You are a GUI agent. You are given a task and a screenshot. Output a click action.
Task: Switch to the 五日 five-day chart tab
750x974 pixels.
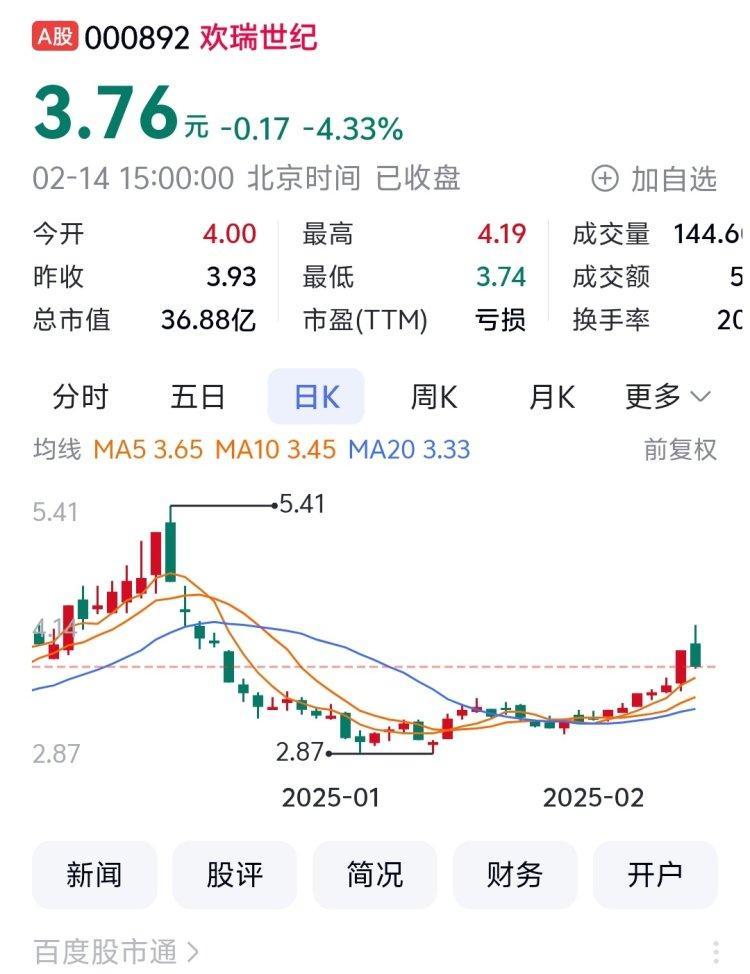click(x=199, y=397)
